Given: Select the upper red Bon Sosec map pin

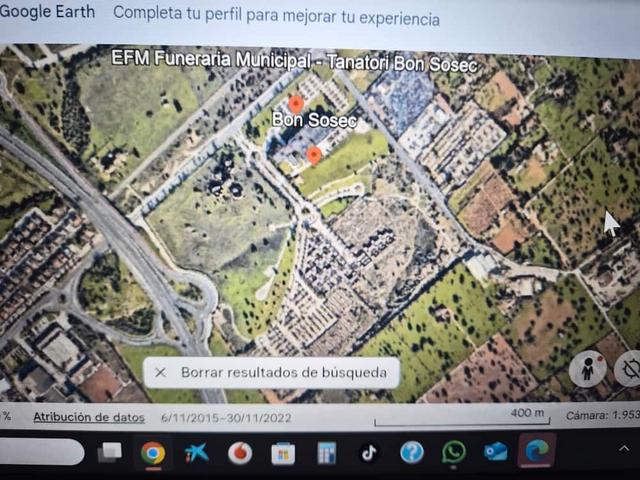Looking at the screenshot, I should [x=296, y=104].
